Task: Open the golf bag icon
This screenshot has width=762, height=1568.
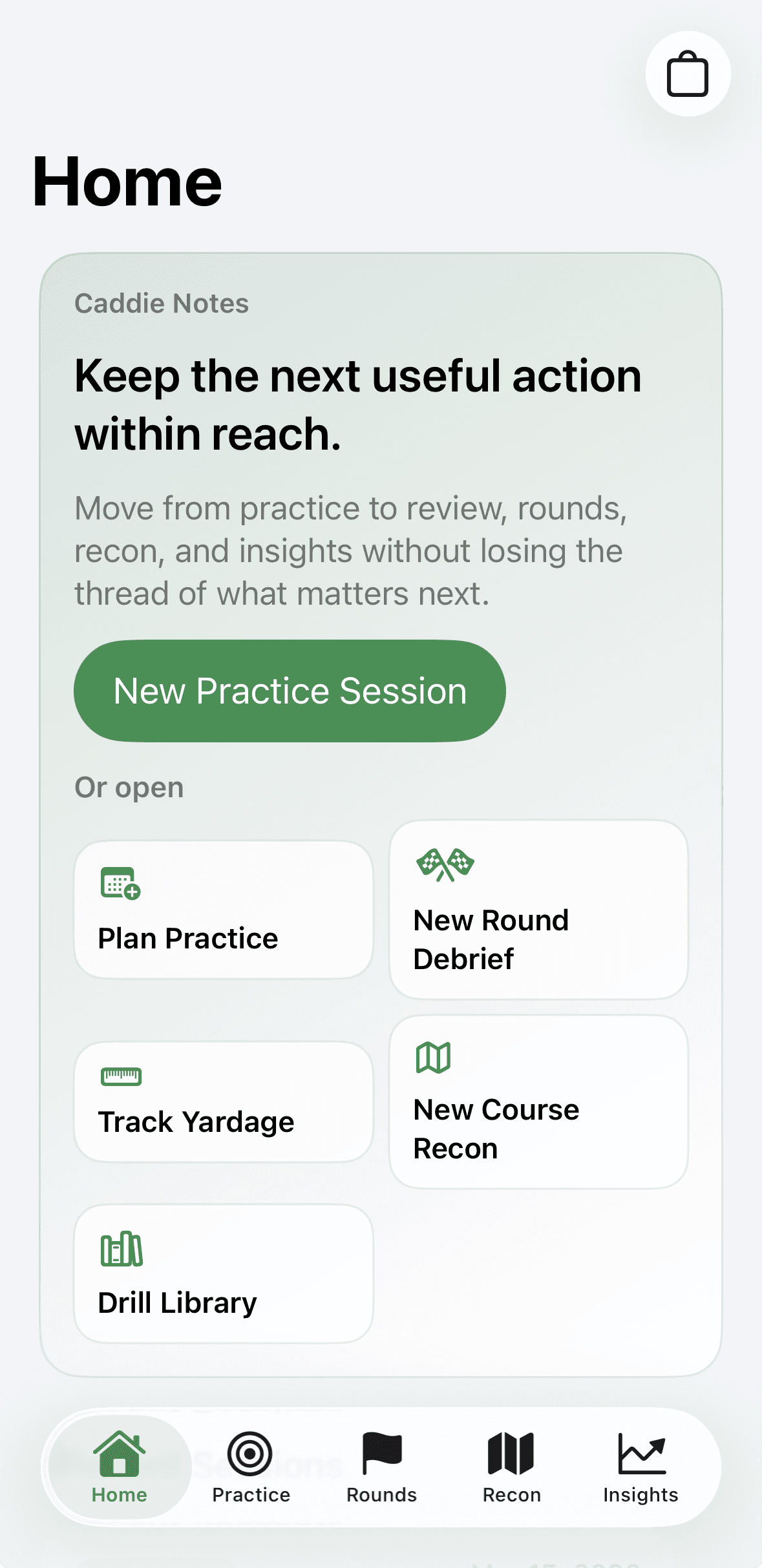Action: coord(687,74)
